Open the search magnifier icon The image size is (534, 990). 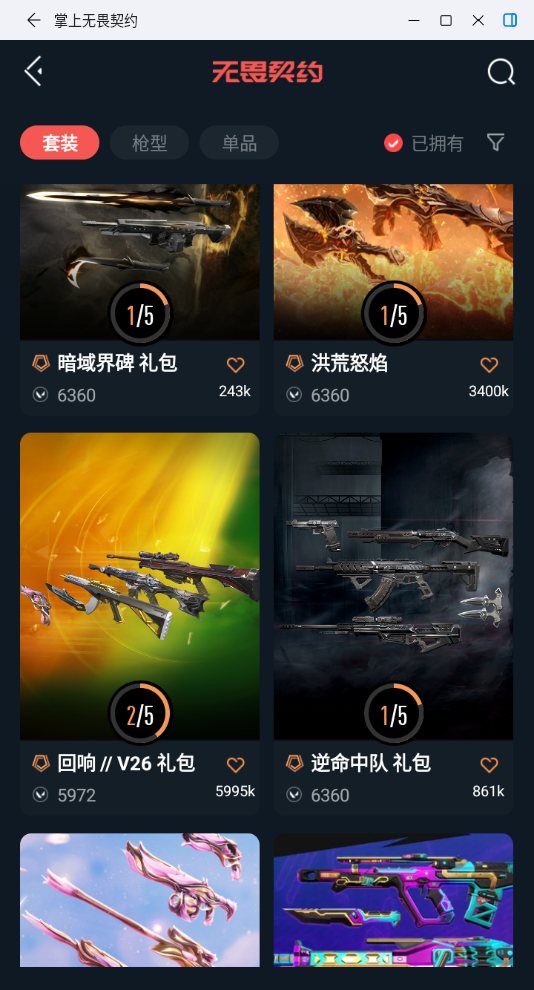(x=501, y=72)
